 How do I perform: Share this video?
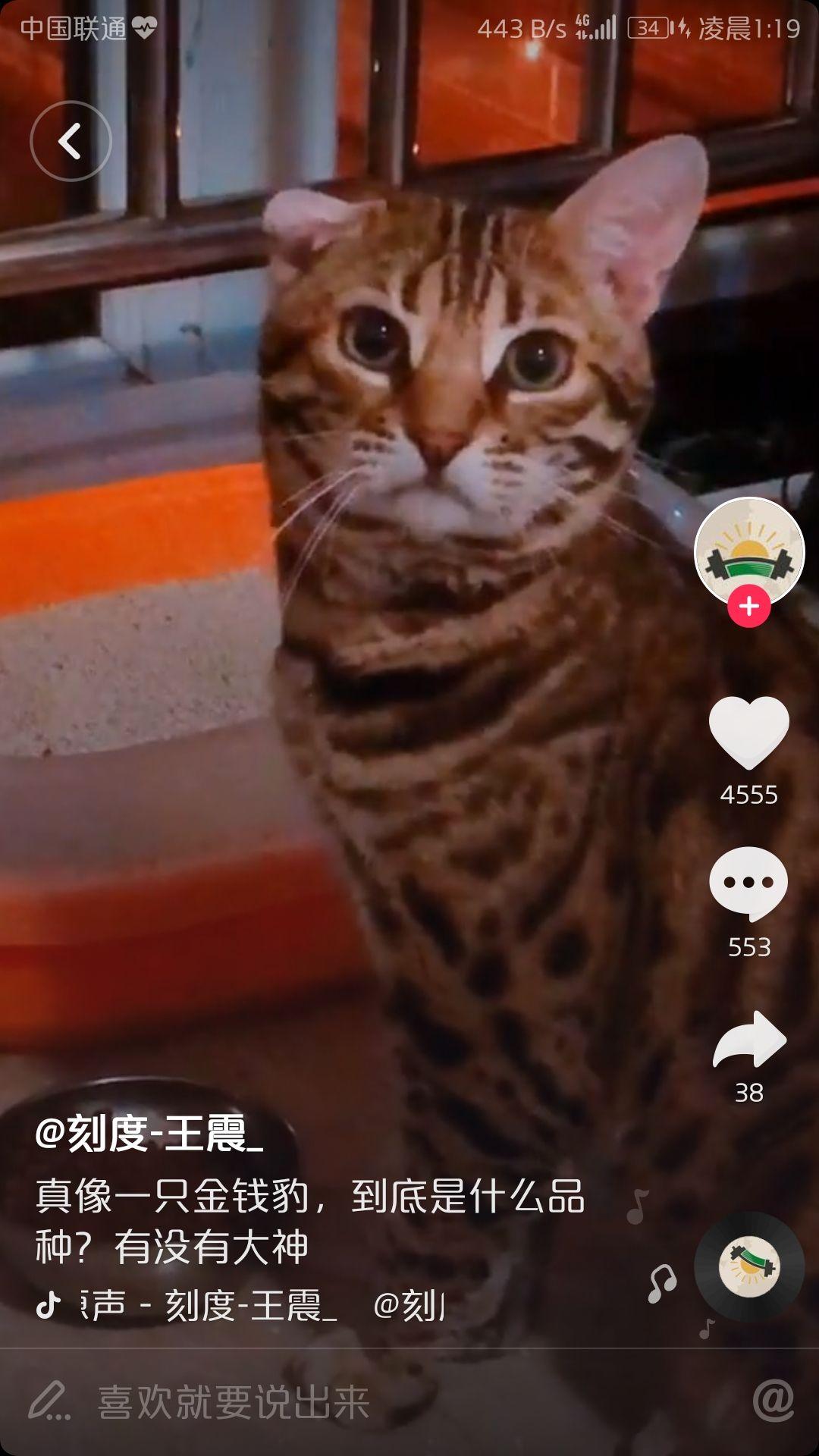pos(749,1040)
